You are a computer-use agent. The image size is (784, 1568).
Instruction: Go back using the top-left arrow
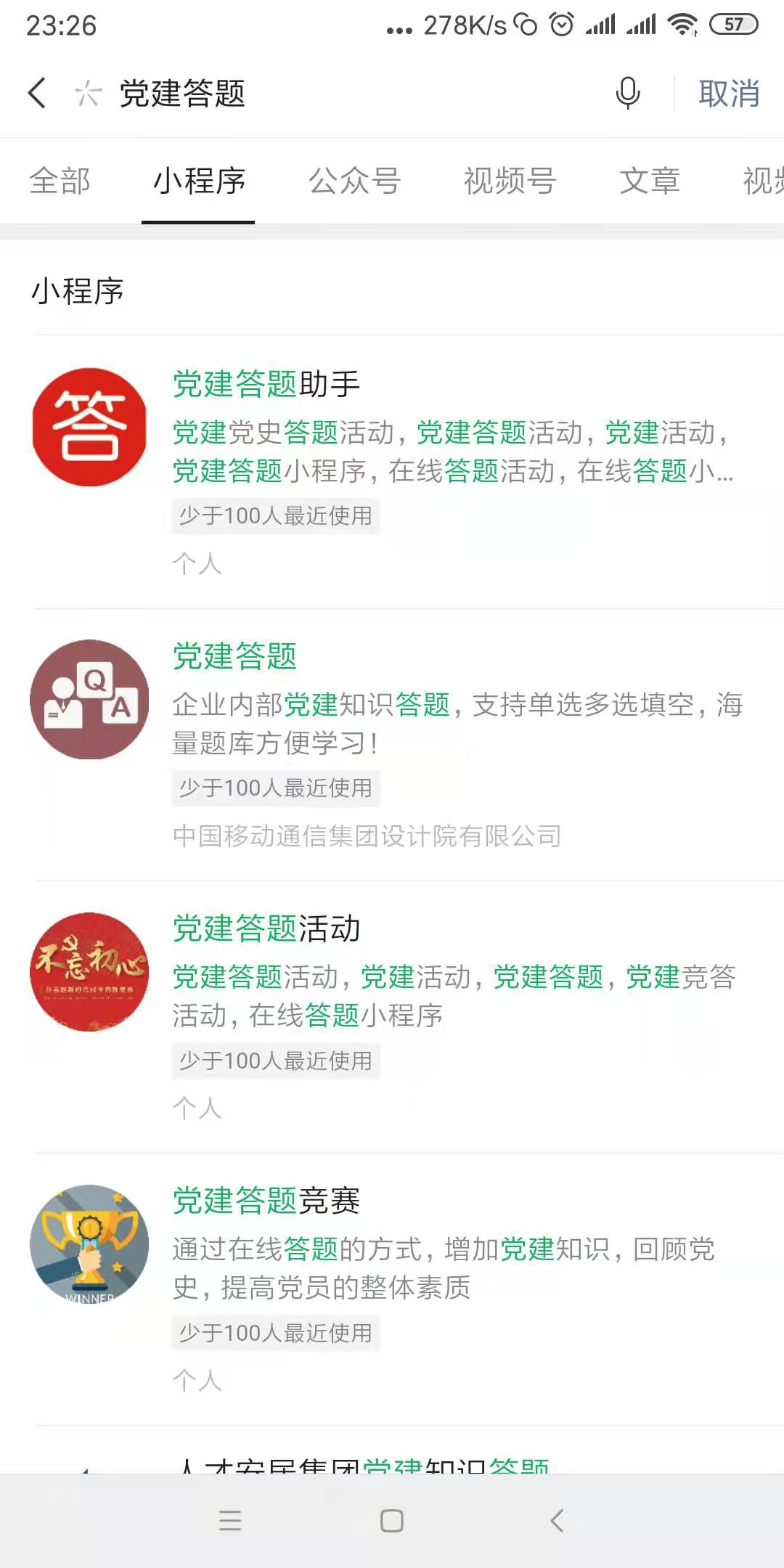(x=38, y=94)
